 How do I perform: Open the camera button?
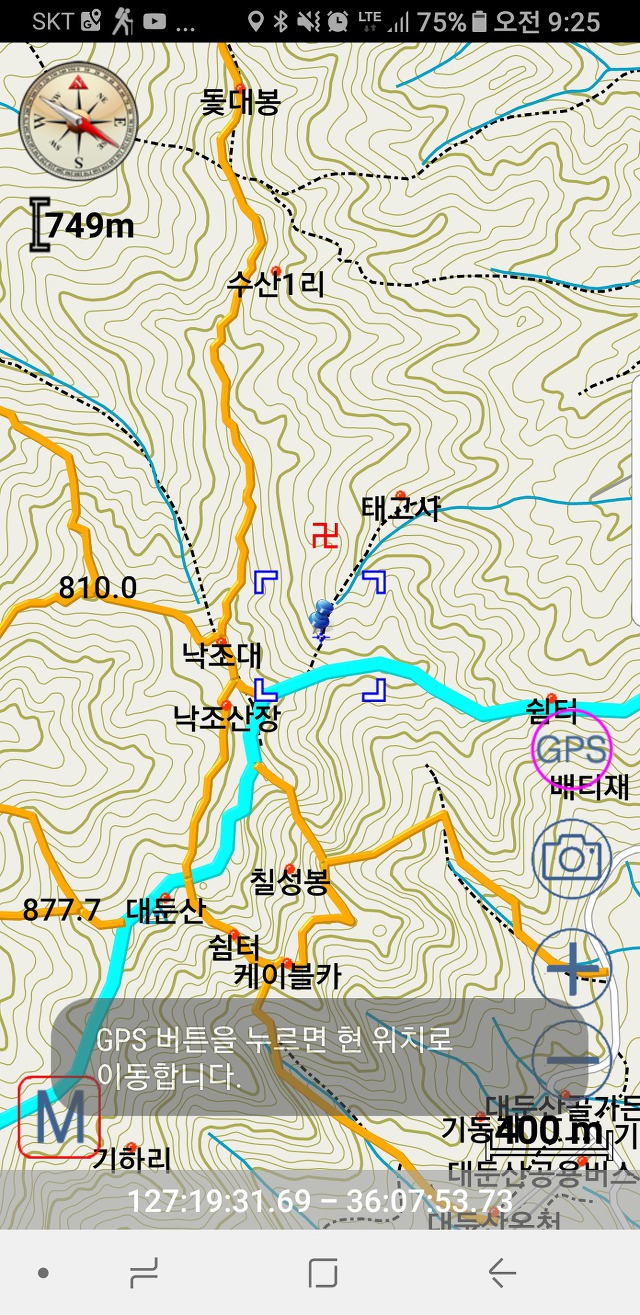pos(571,857)
